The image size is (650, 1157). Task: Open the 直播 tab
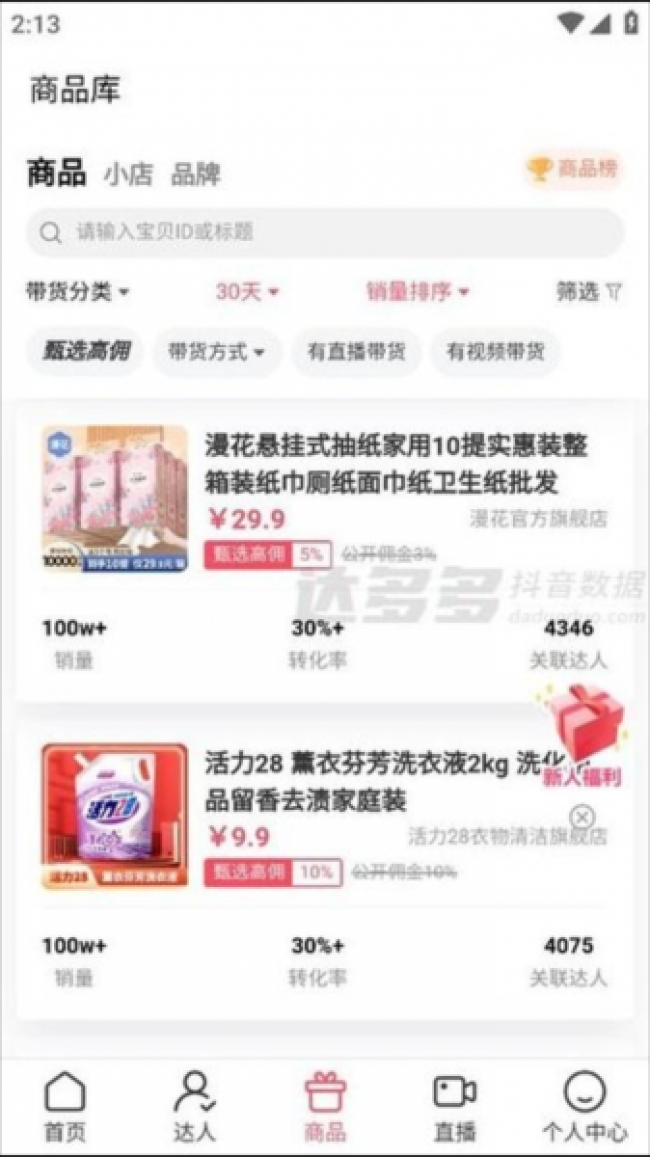(x=455, y=1106)
